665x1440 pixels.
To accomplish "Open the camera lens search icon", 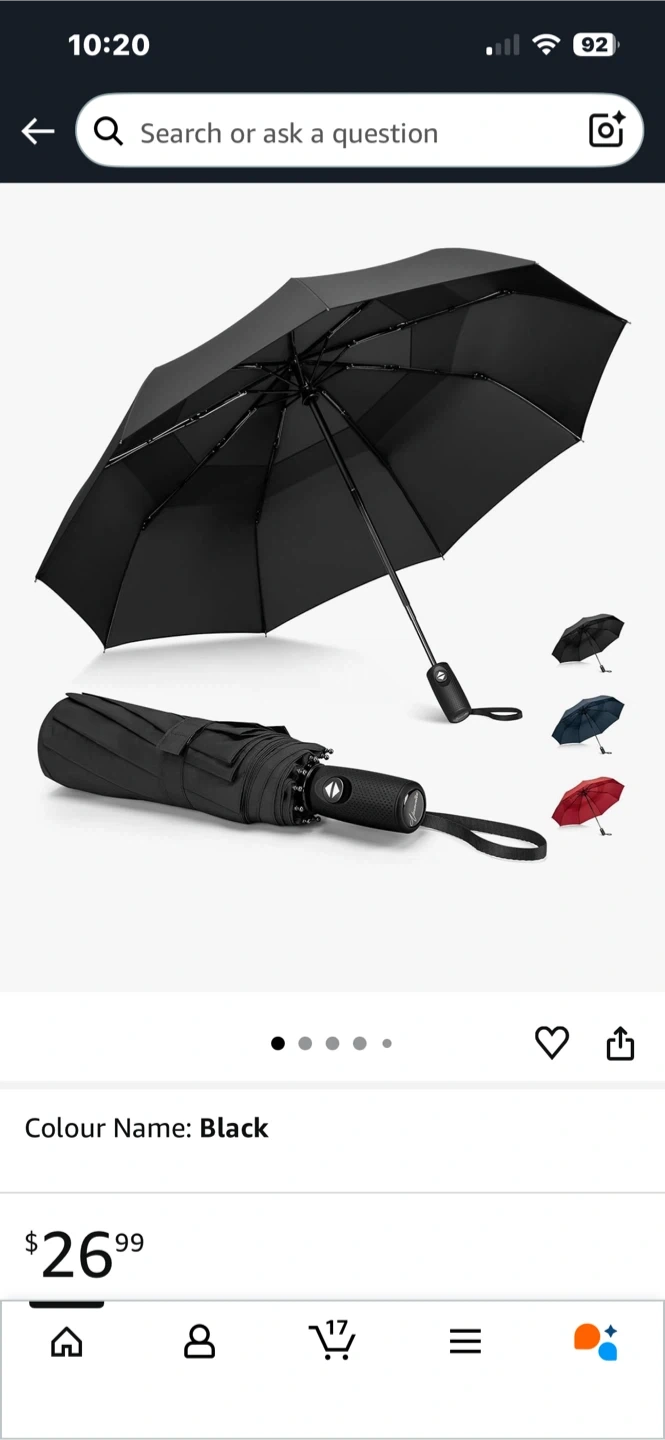I will pos(606,131).
